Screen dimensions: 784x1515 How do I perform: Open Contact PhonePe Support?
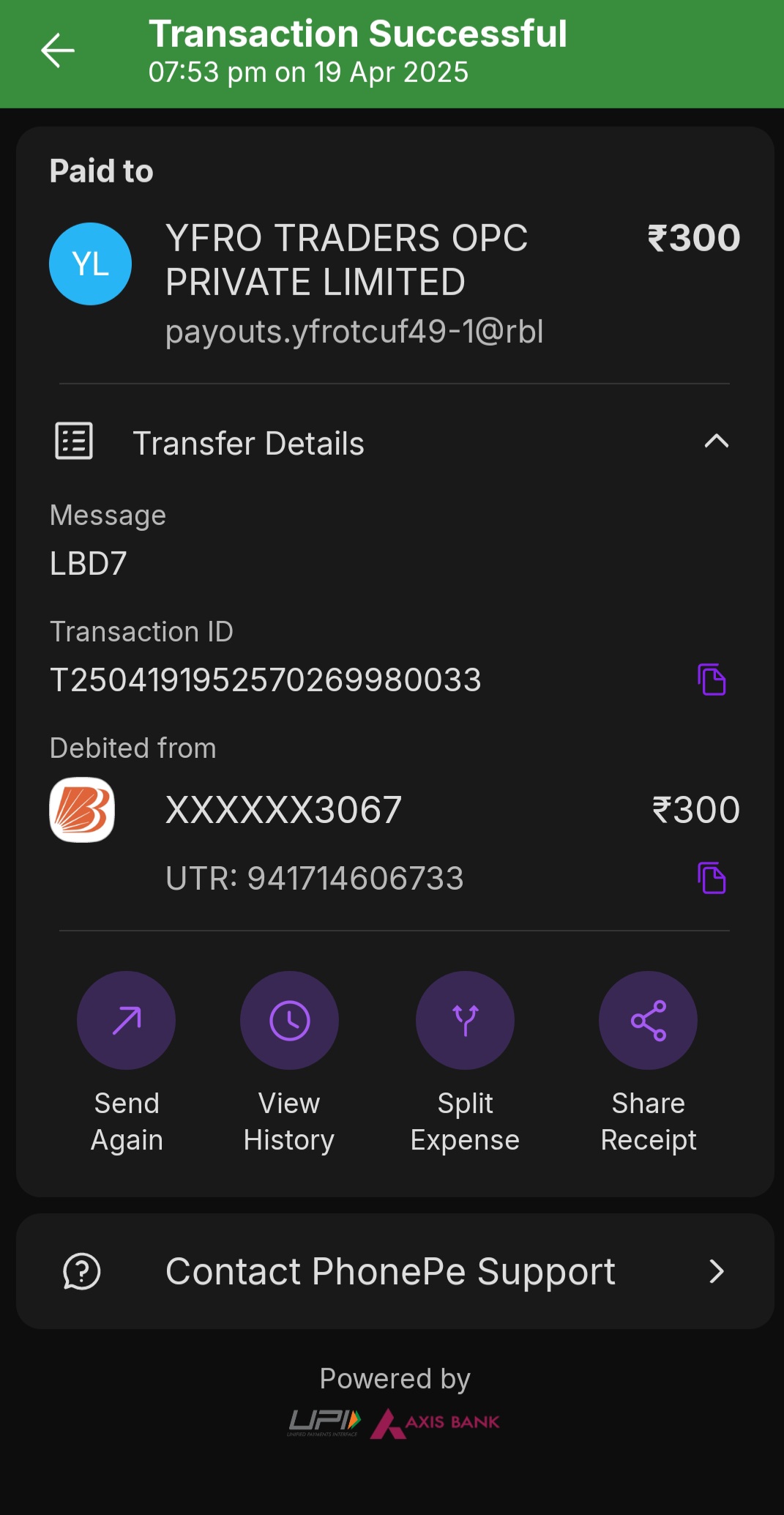coord(395,1272)
